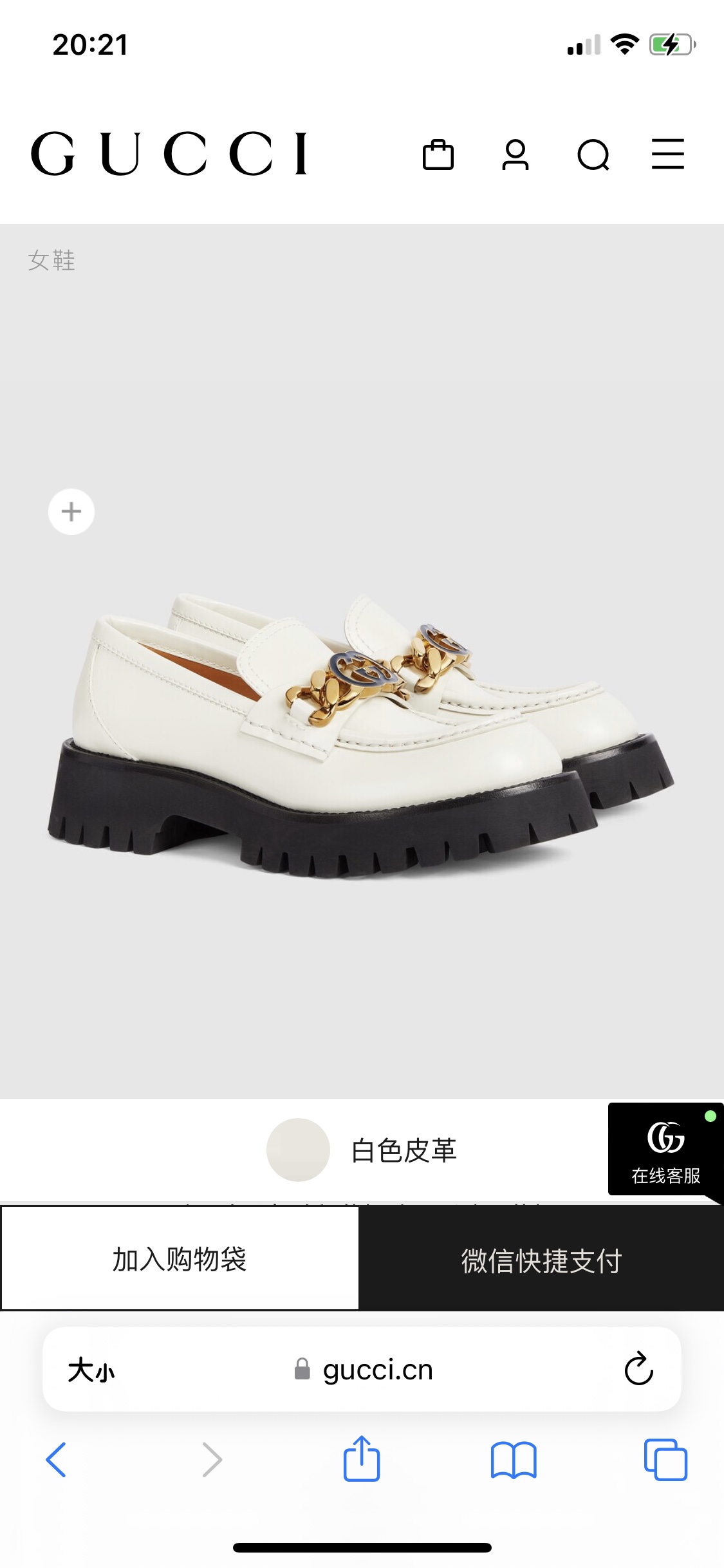Image resolution: width=724 pixels, height=1568 pixels.
Task: Open the Safari tabs overview icon
Action: (667, 1460)
